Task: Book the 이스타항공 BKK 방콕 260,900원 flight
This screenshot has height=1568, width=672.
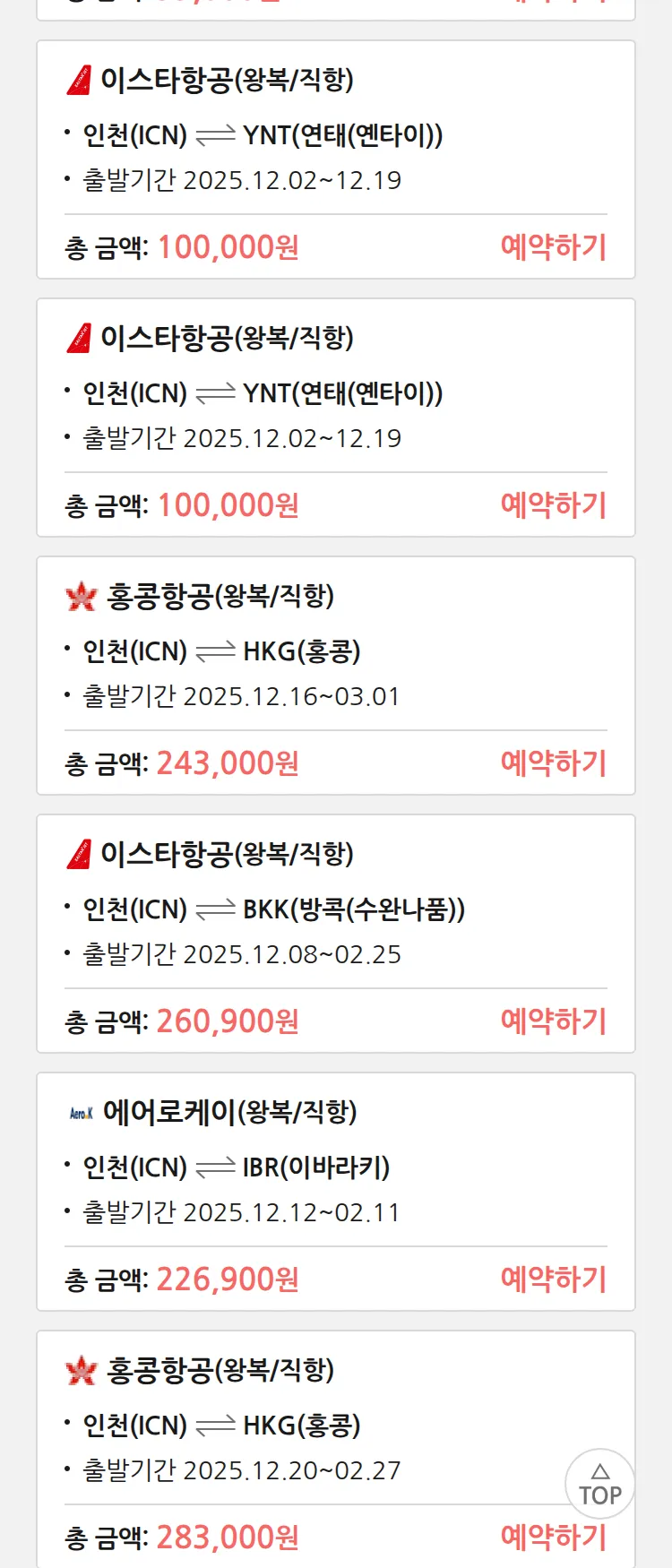Action: pyautogui.click(x=553, y=1021)
